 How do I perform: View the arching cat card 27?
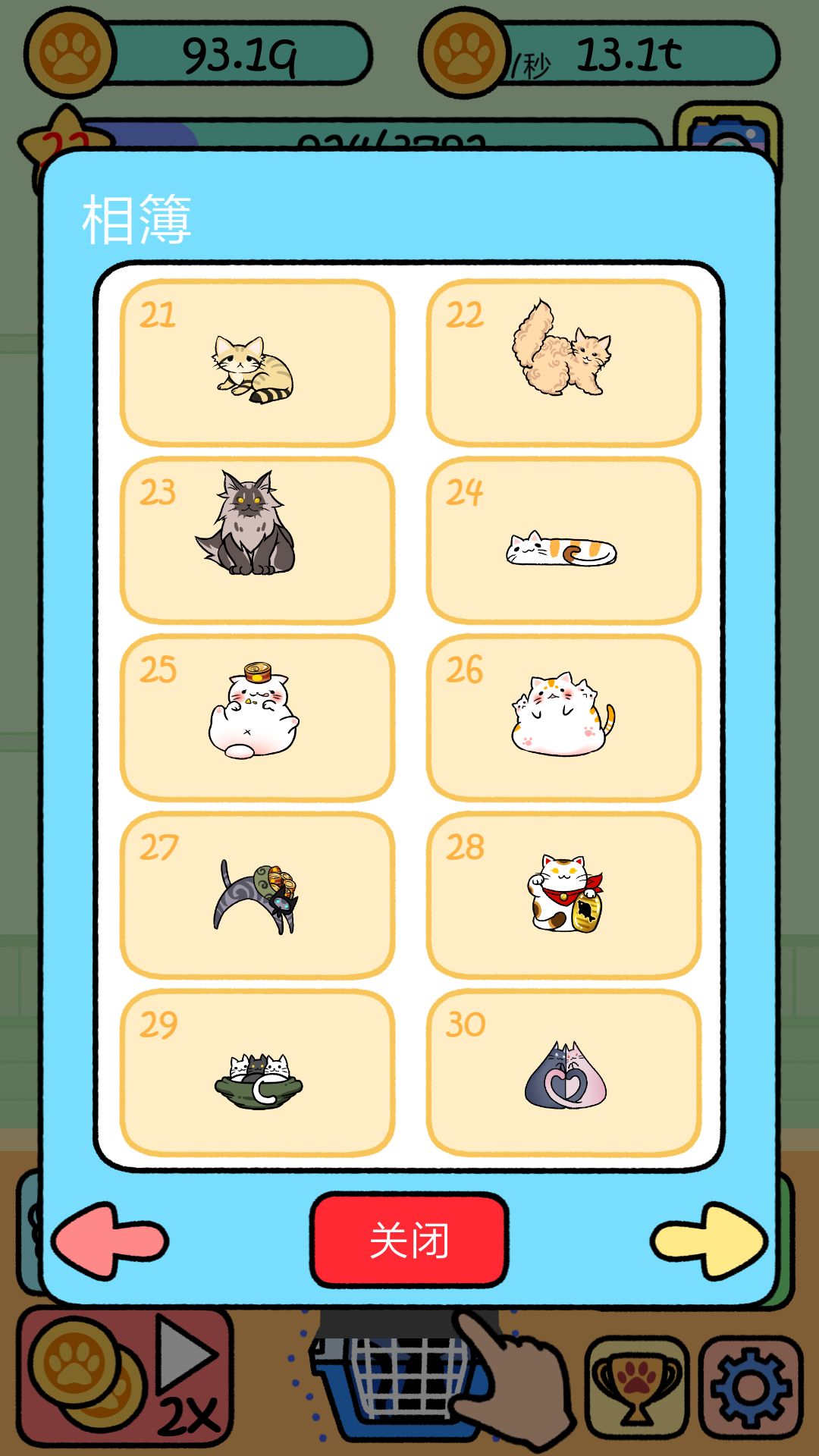click(x=257, y=896)
